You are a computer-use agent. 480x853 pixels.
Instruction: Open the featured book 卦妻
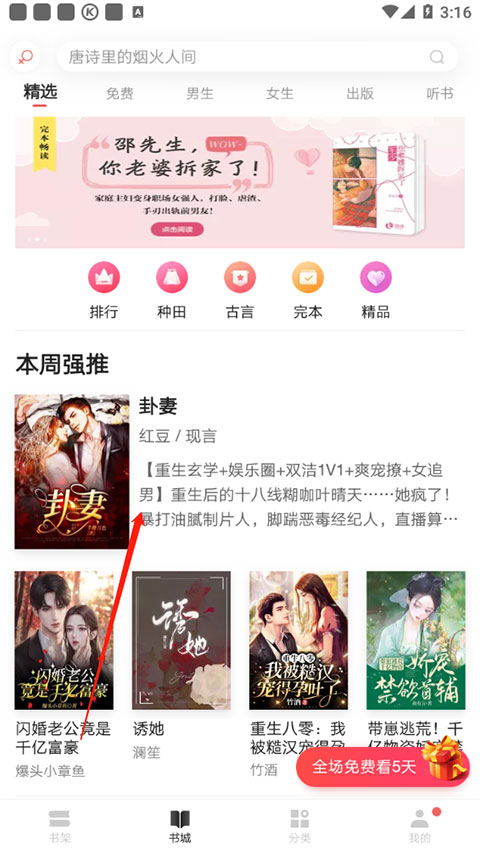pos(240,471)
